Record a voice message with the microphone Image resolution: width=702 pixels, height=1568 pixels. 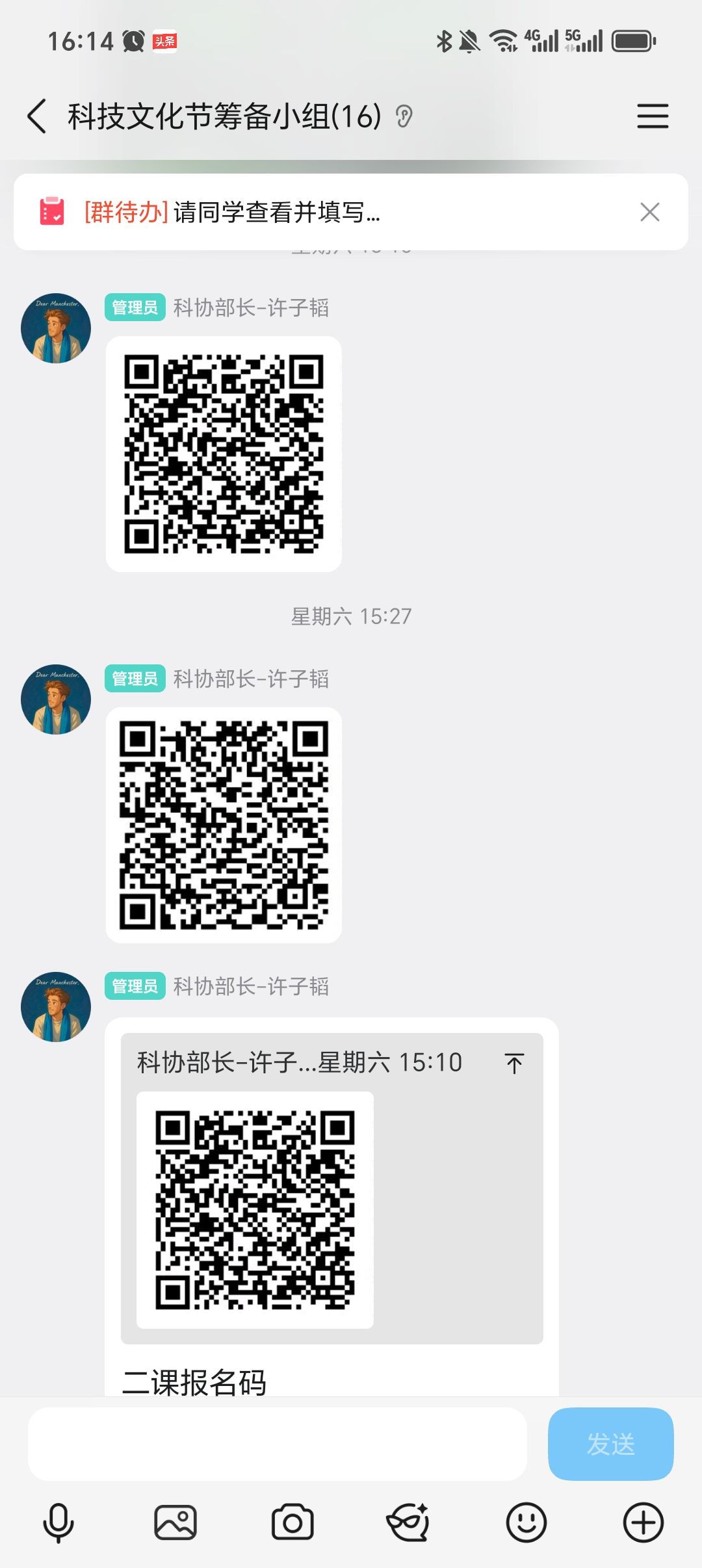click(58, 1522)
